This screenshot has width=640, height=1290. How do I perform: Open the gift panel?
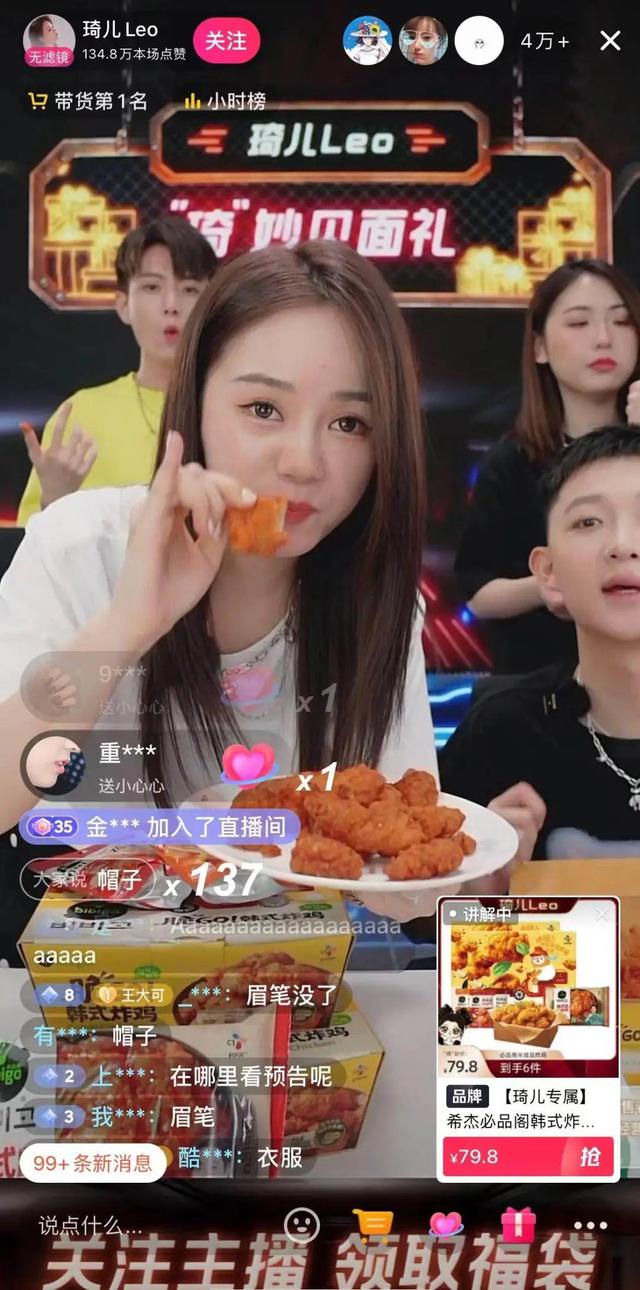518,1225
